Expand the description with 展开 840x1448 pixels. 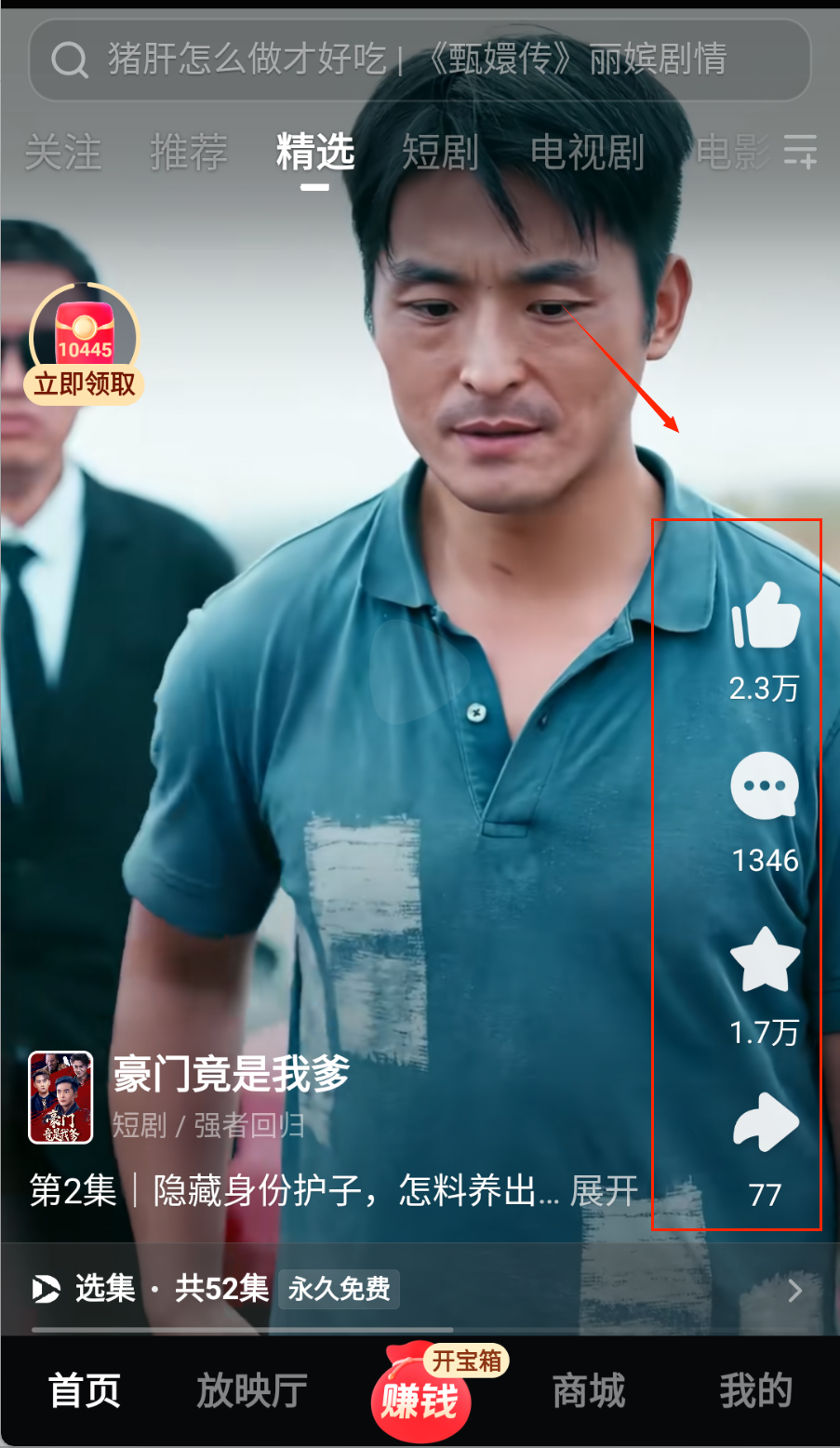click(x=604, y=1190)
